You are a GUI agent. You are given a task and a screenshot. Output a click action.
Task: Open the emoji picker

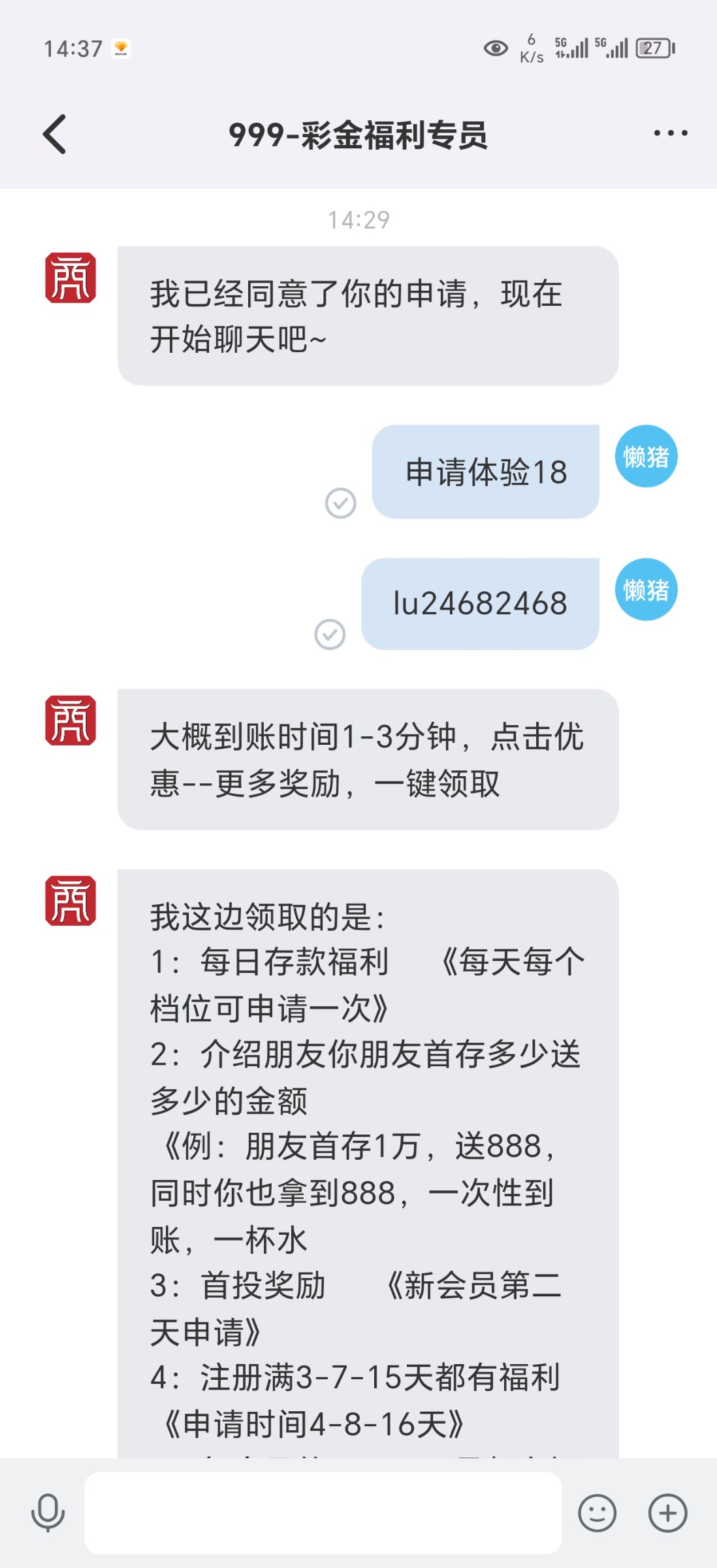click(597, 1512)
